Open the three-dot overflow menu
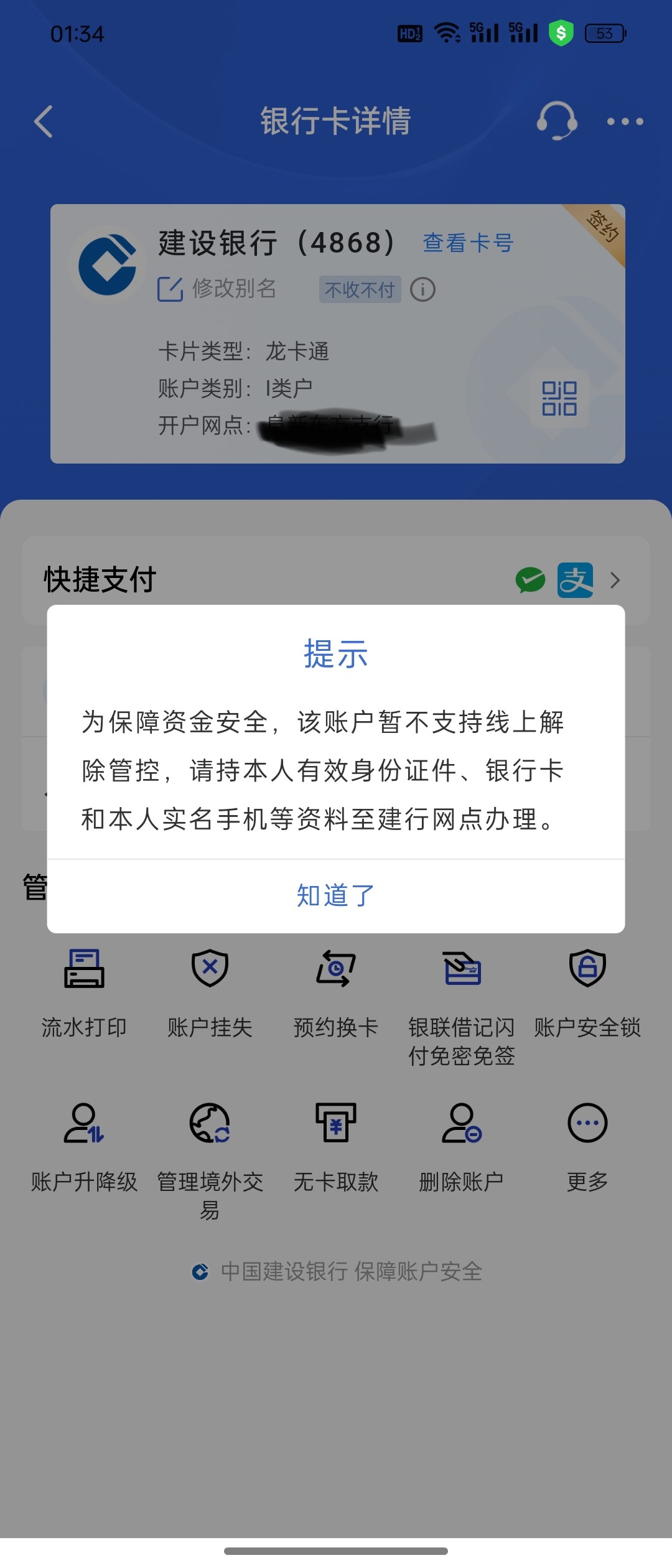The image size is (672, 1568). coord(625,121)
